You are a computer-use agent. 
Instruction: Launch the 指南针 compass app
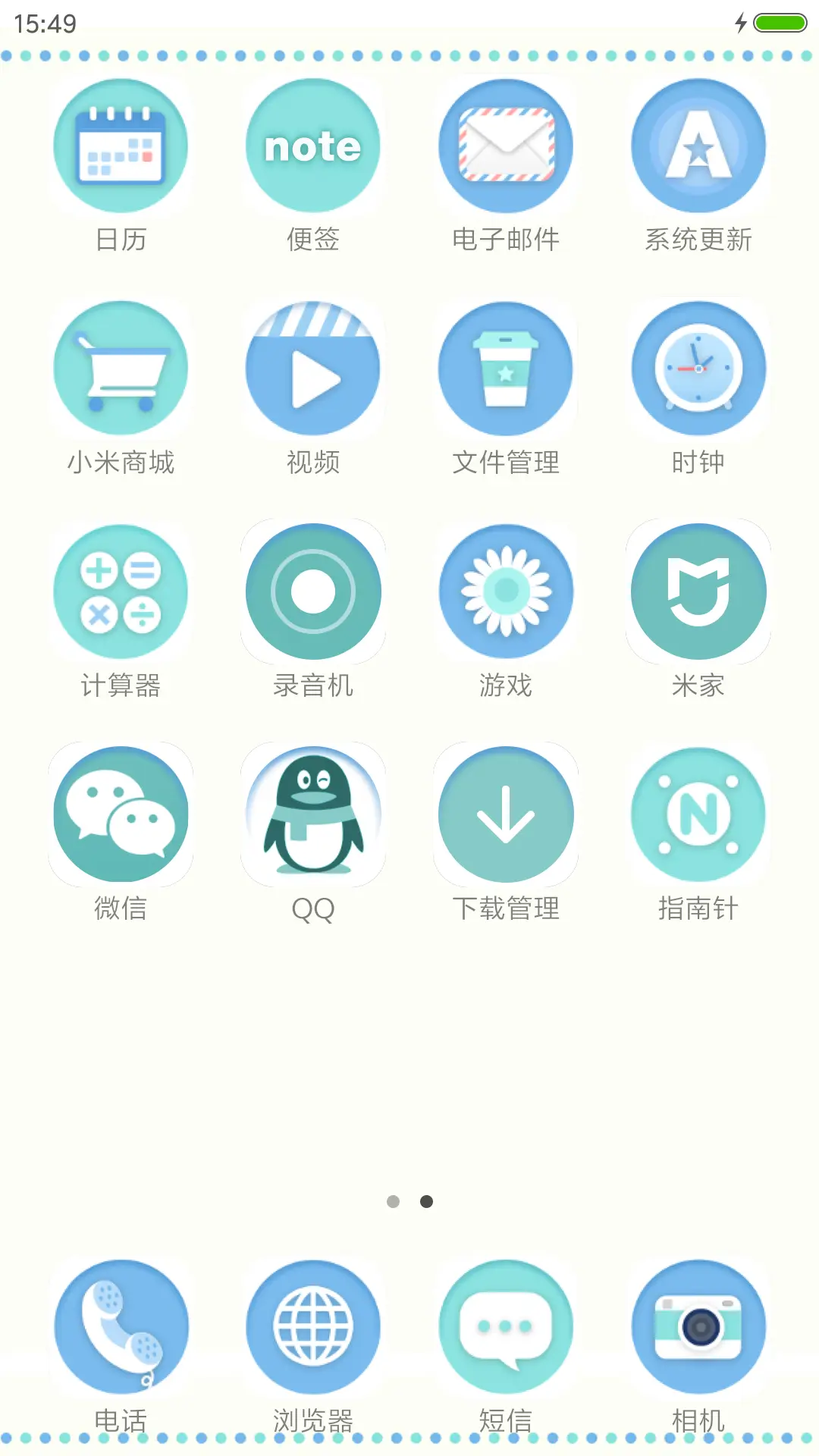click(x=698, y=814)
